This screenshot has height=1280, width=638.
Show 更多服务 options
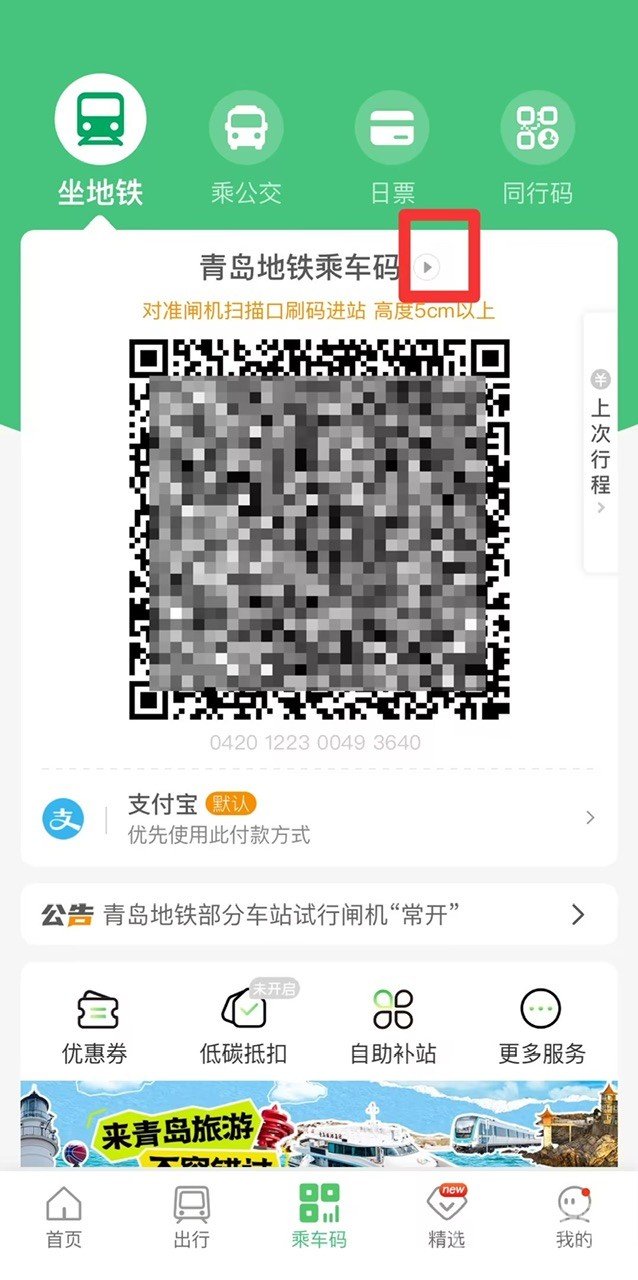point(541,1027)
